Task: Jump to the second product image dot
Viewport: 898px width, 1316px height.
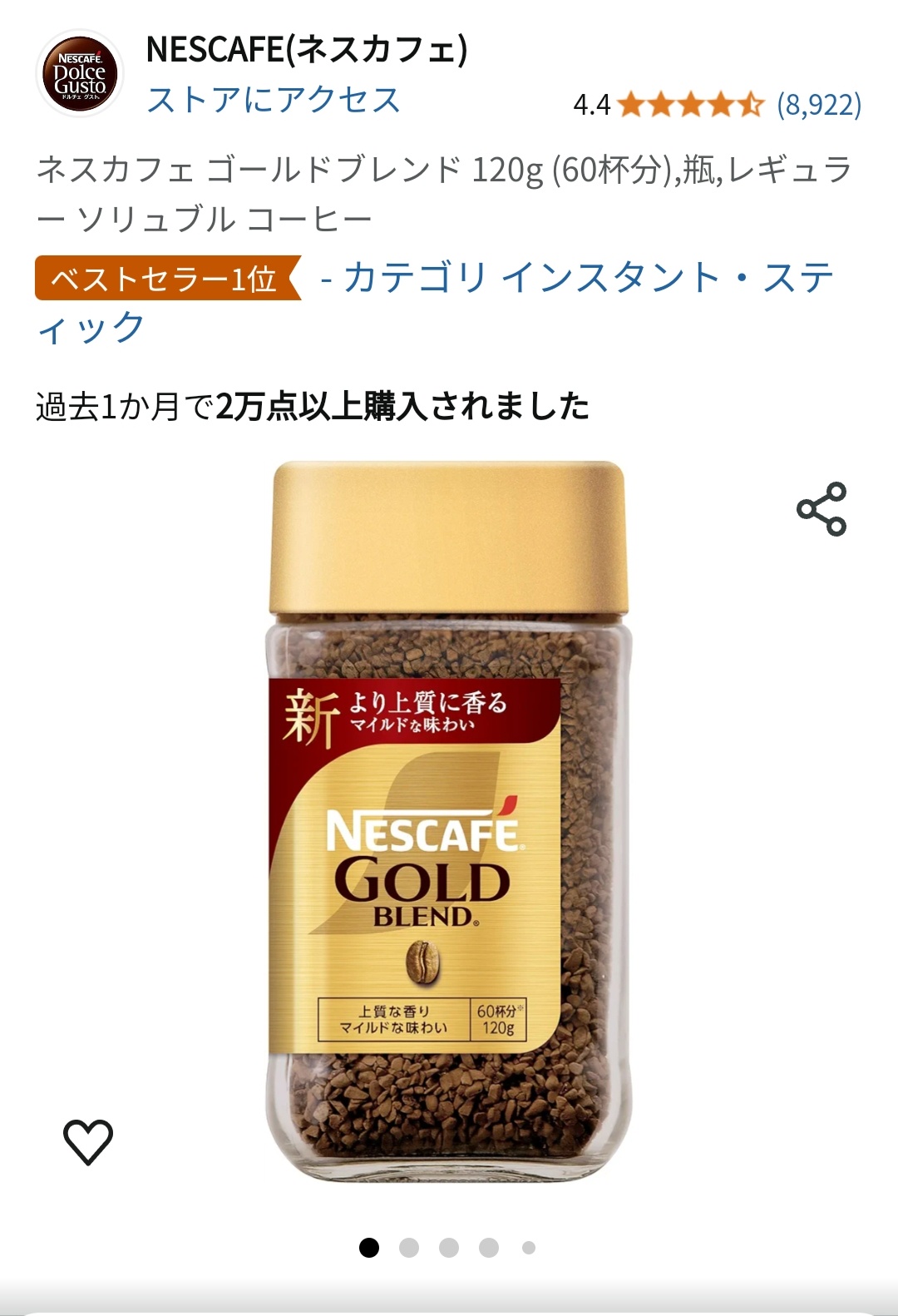Action: (x=409, y=1248)
